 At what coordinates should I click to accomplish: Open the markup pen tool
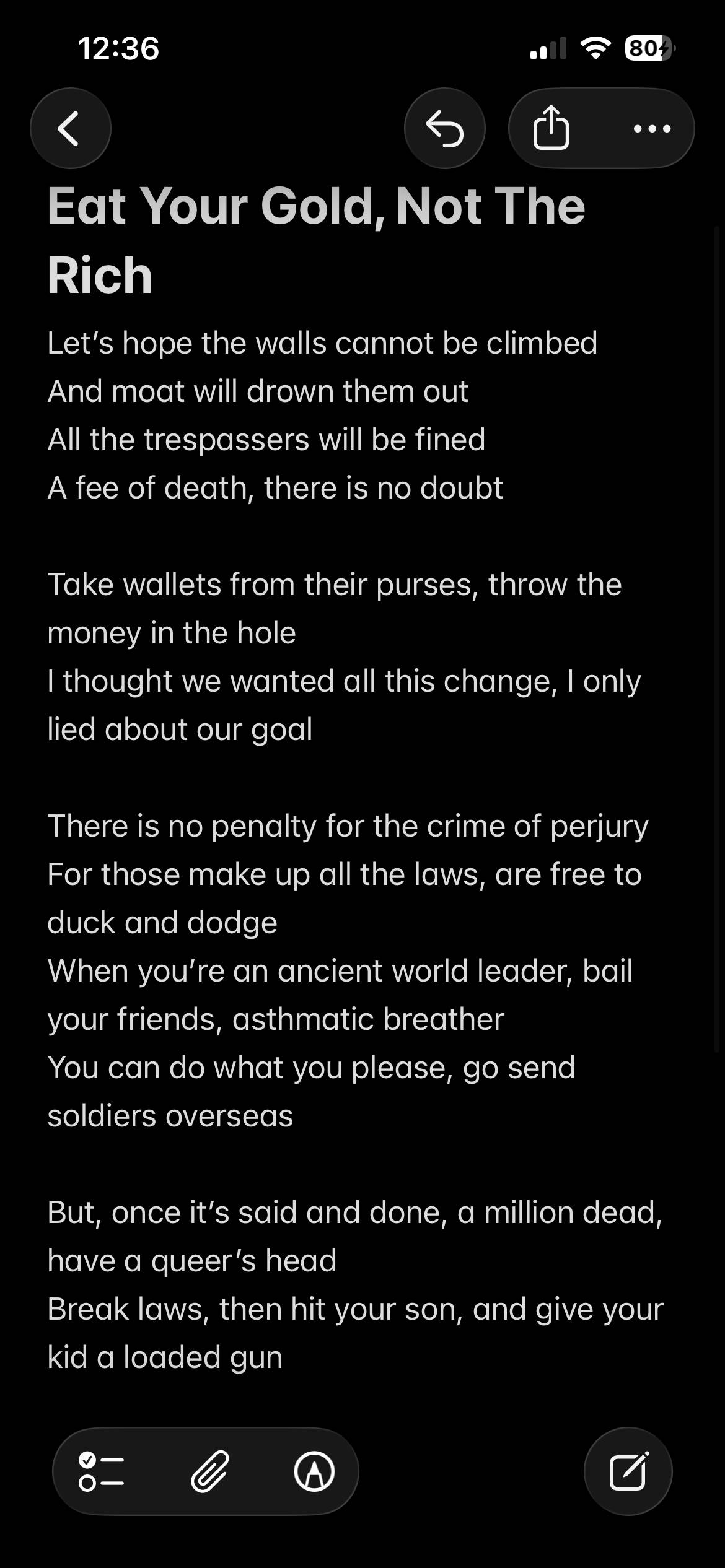click(314, 1471)
